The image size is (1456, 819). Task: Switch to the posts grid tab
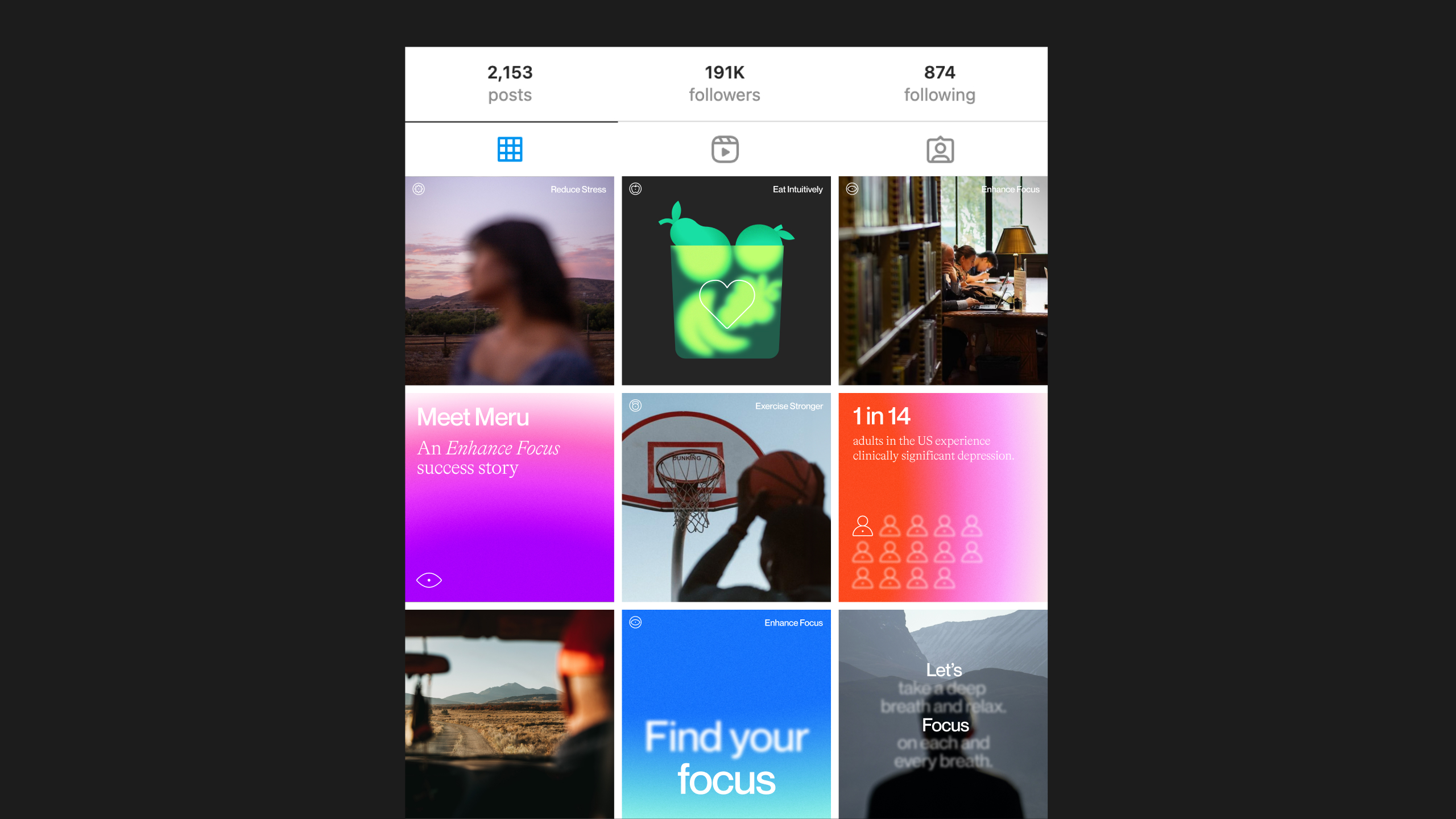coord(510,150)
